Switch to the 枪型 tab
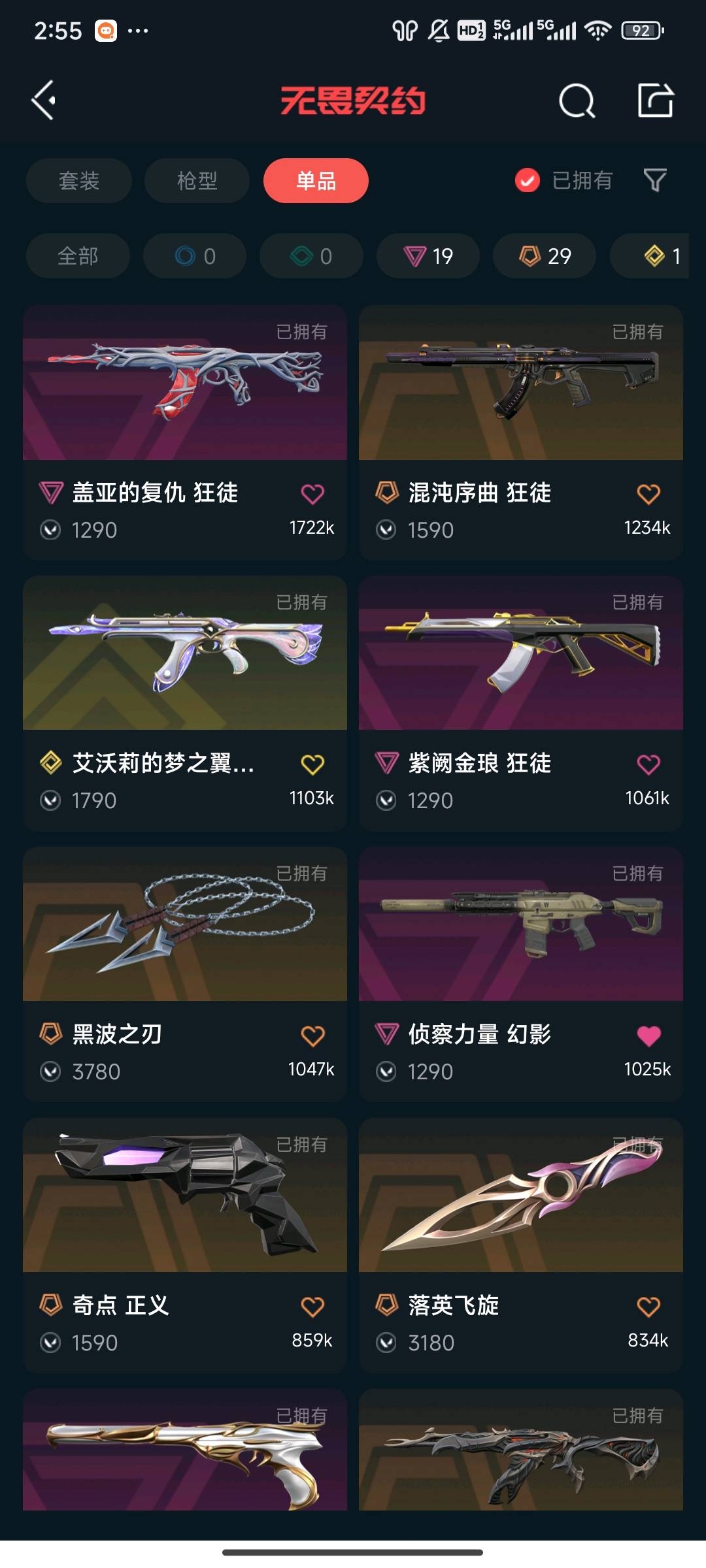This screenshot has width=706, height=1568. coord(197,180)
